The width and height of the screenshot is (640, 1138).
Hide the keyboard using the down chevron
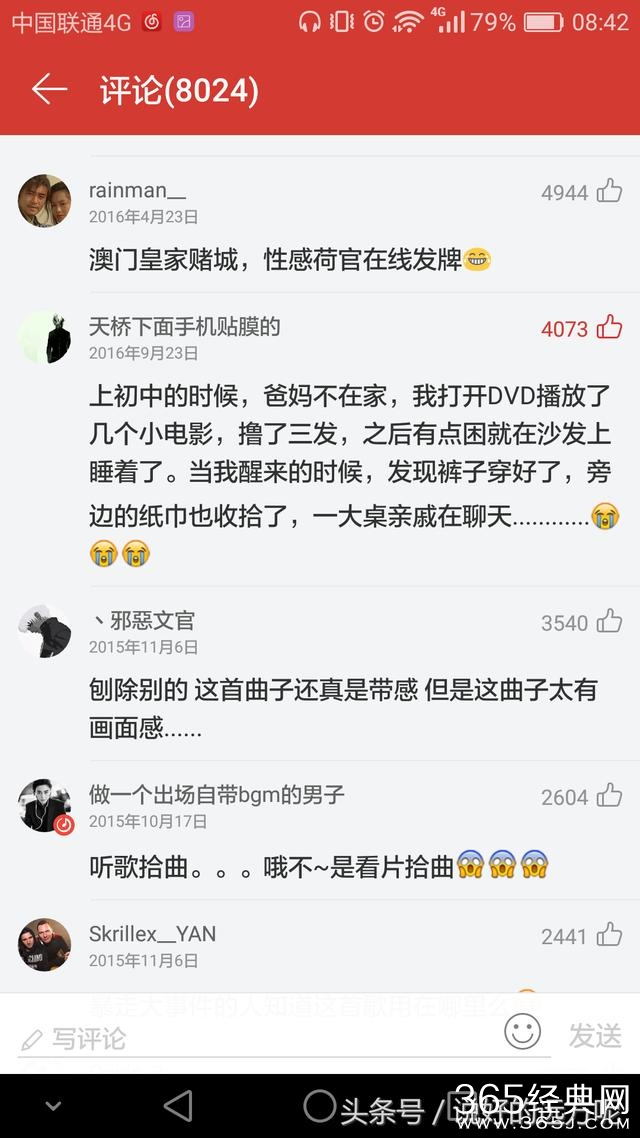(x=53, y=1105)
